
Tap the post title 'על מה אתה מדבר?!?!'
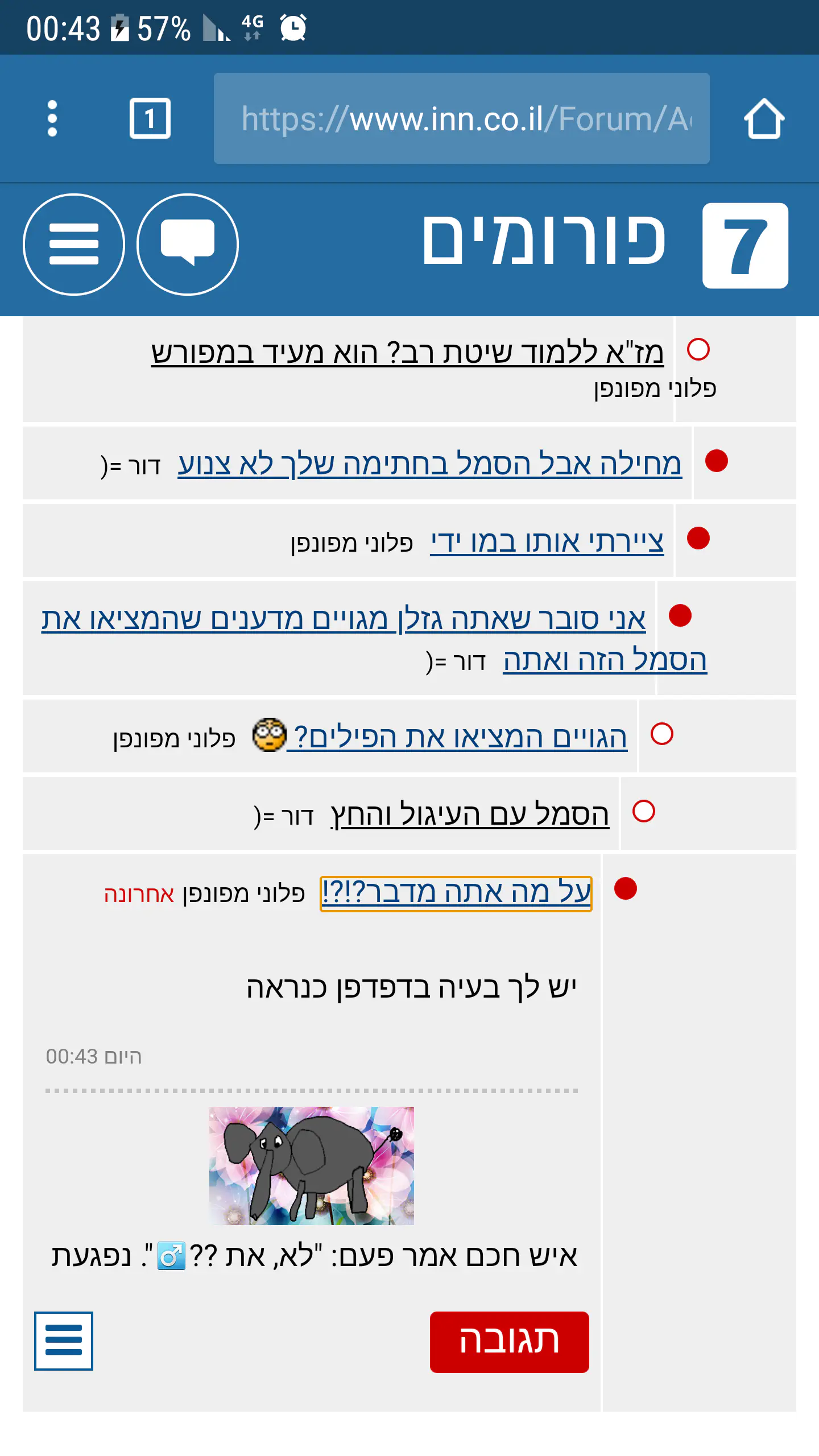456,893
